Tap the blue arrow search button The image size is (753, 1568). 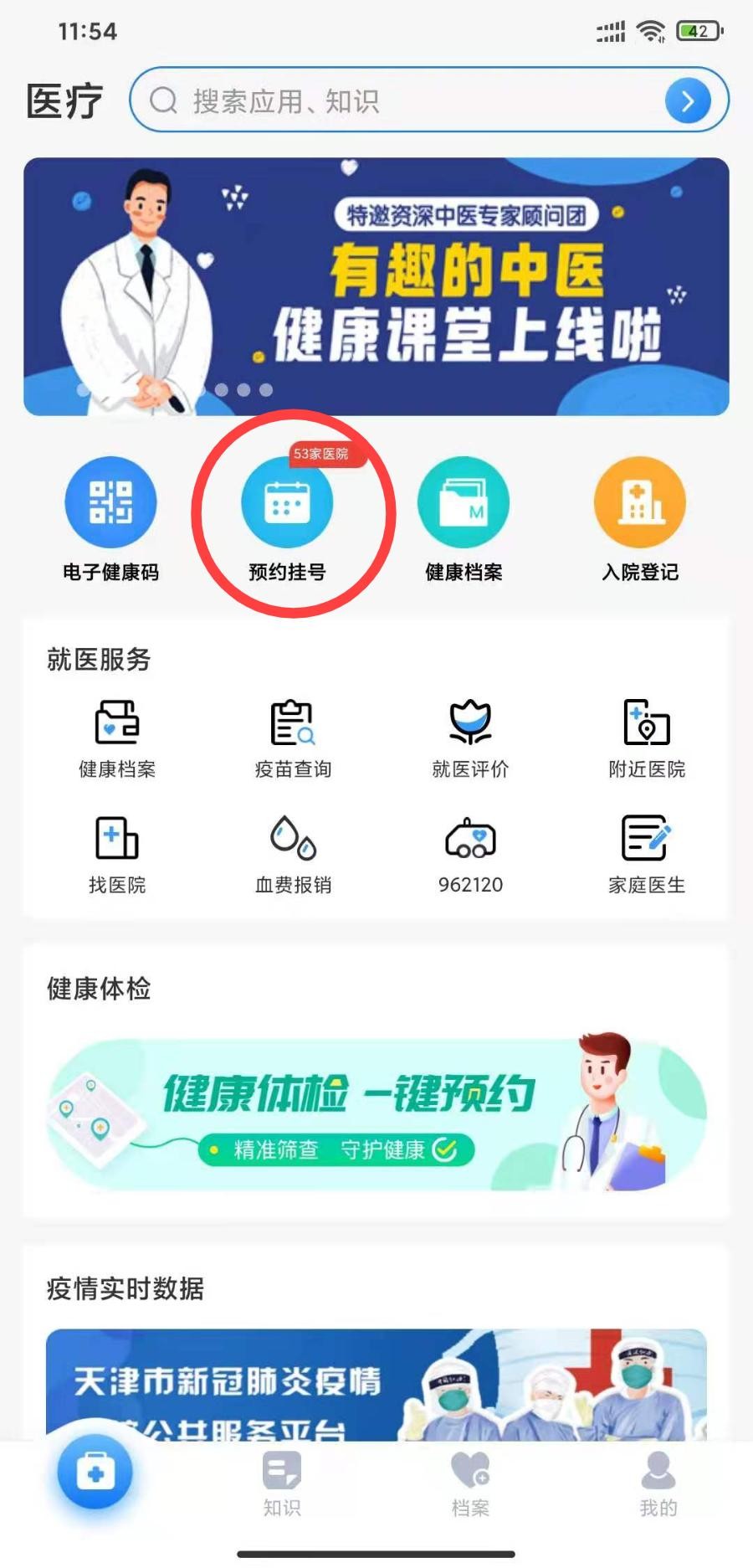[x=688, y=101]
